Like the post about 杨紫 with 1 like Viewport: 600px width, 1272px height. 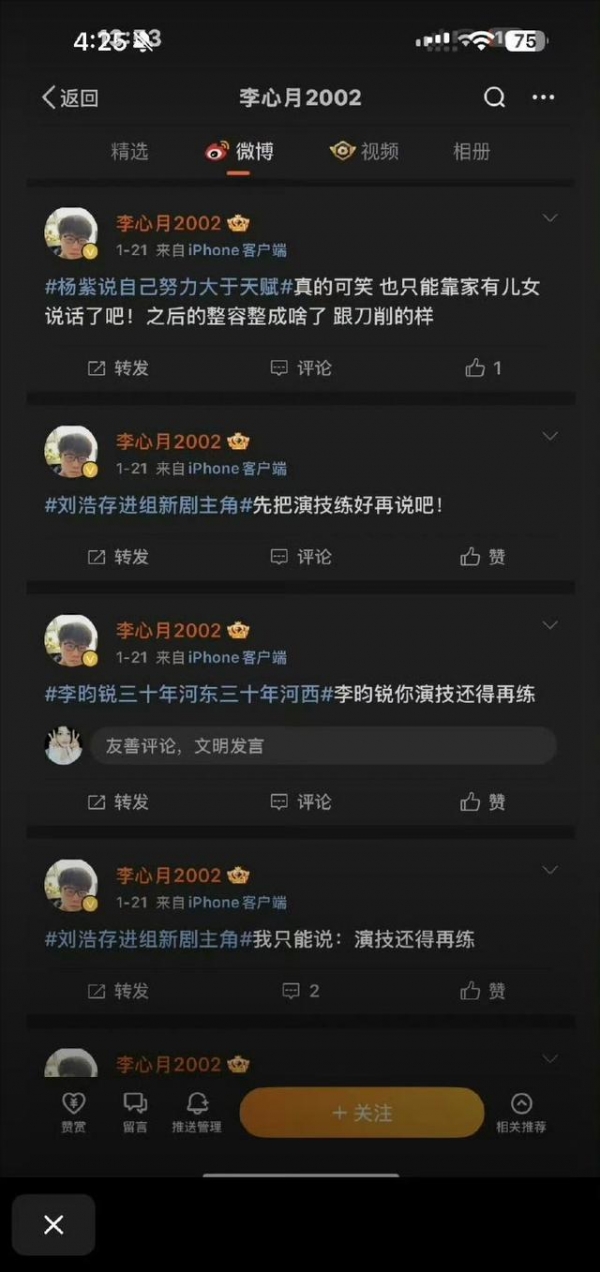(483, 368)
